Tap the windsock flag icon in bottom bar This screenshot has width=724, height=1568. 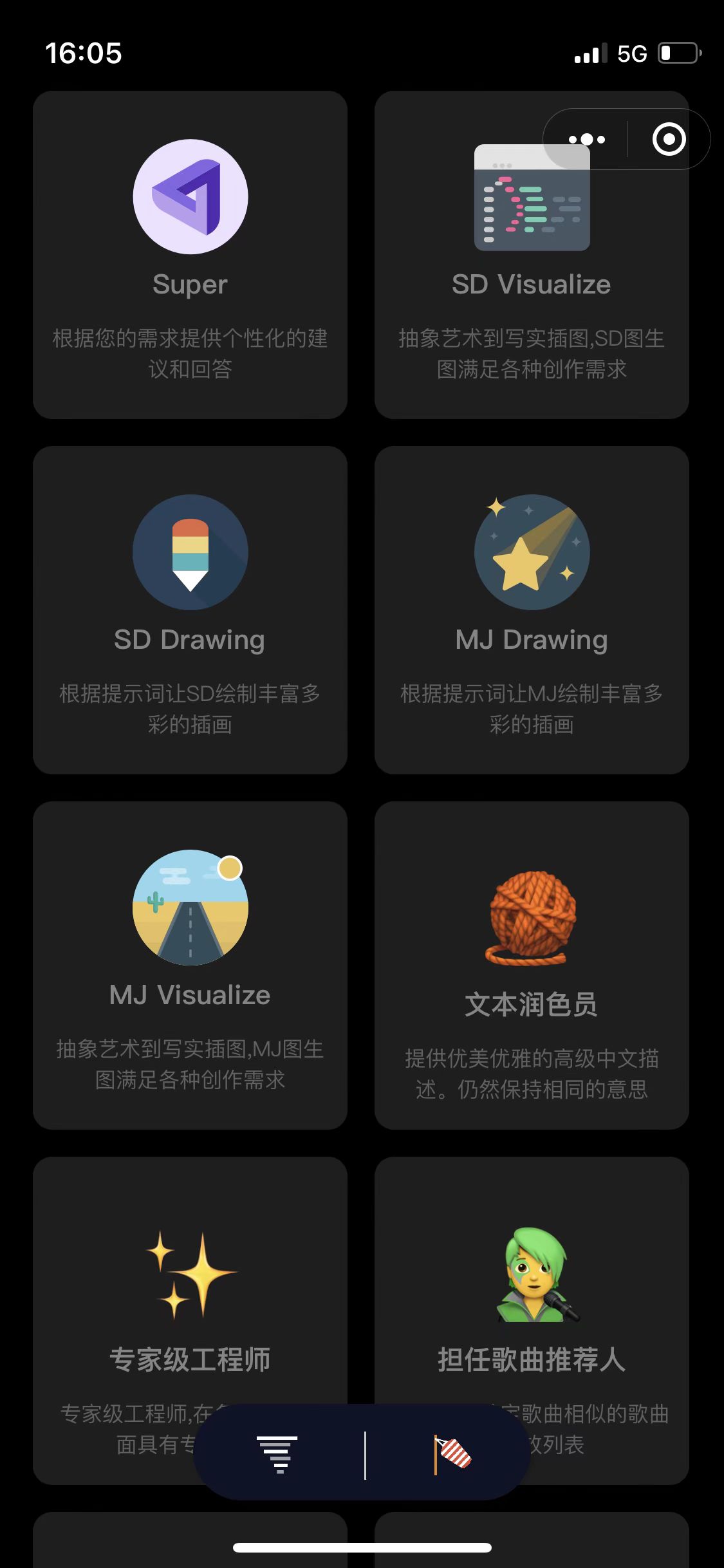450,1455
